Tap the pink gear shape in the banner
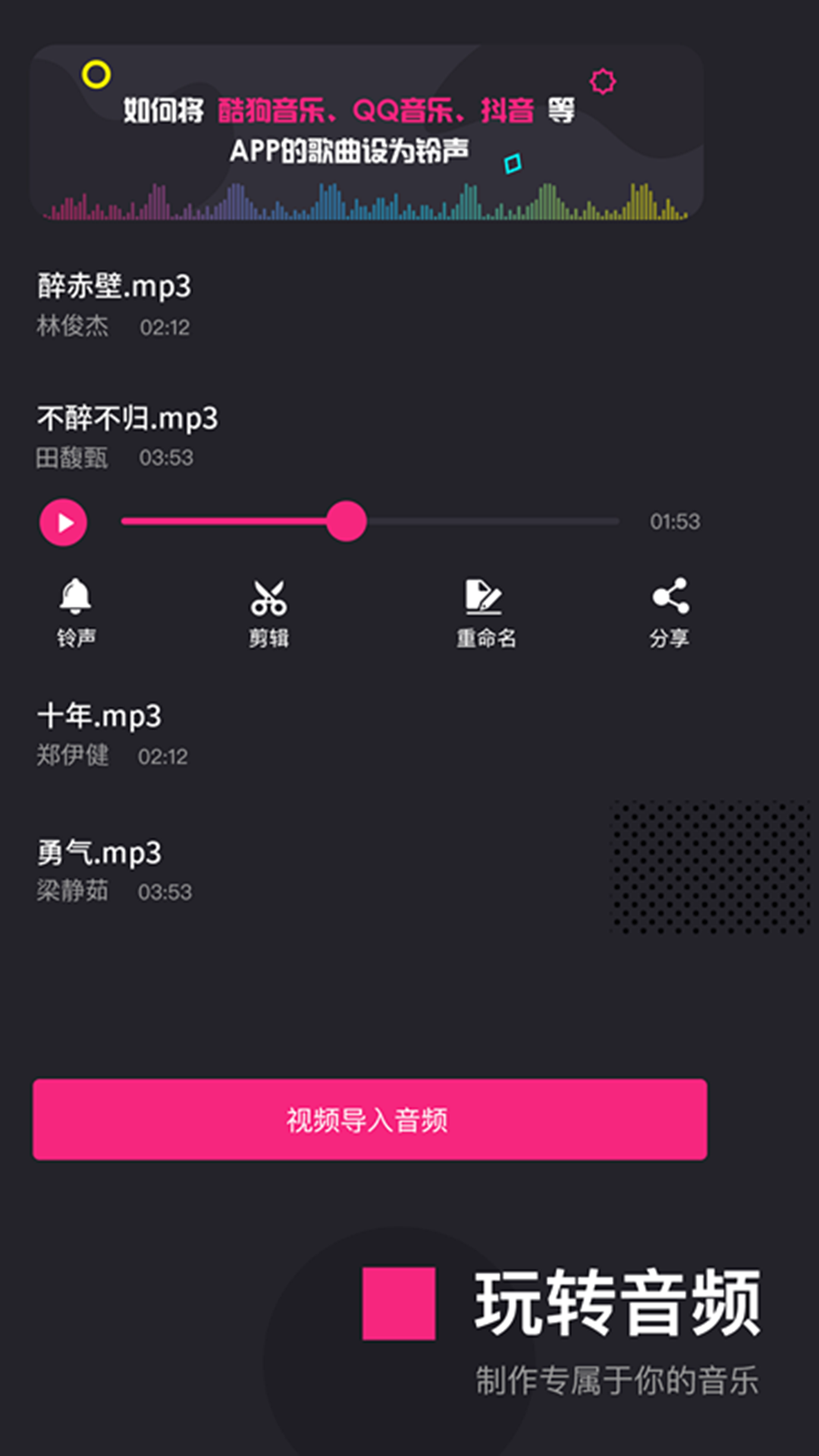The width and height of the screenshot is (819, 1456). coord(603,82)
